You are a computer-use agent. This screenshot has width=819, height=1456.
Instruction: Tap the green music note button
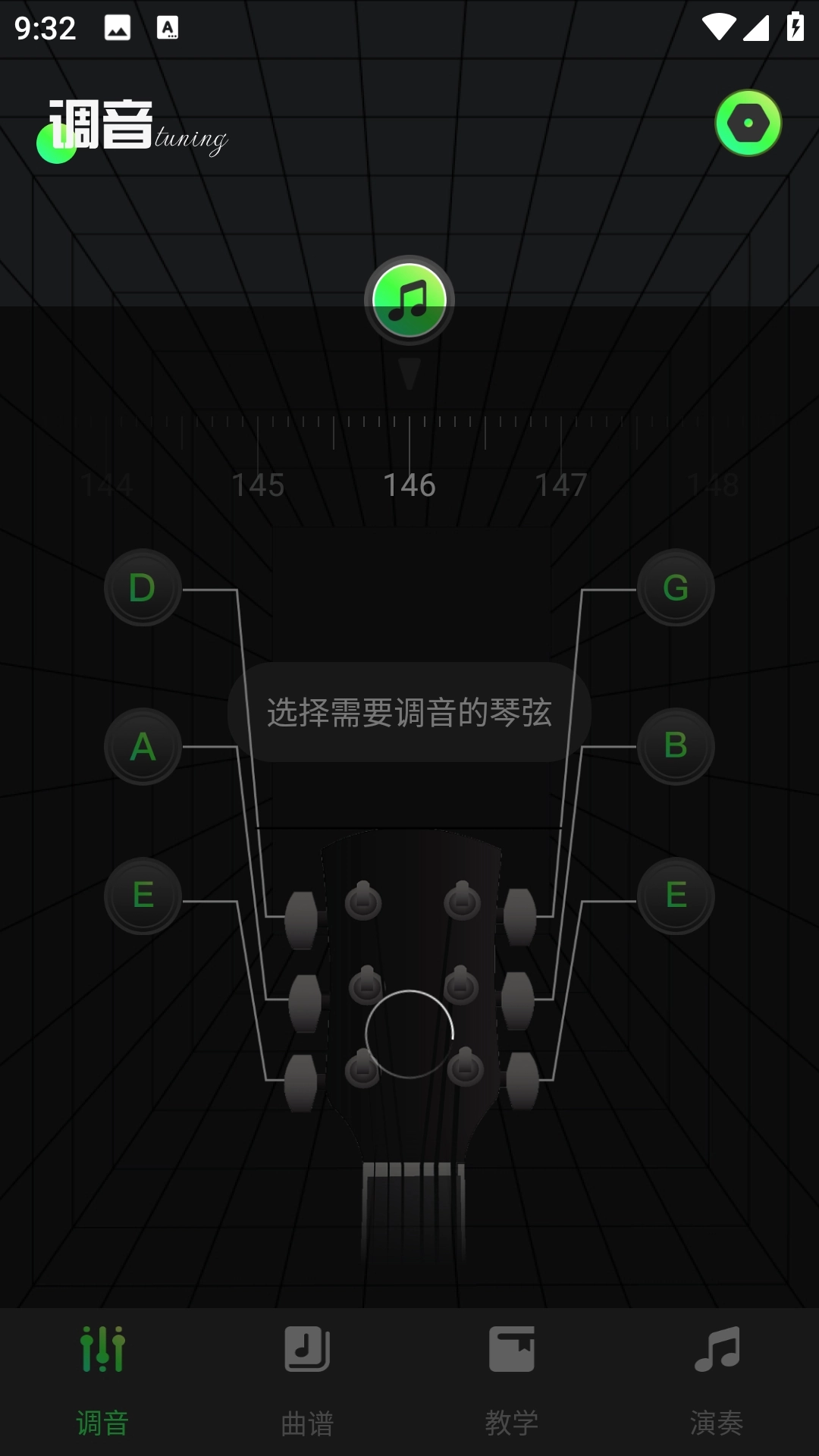pyautogui.click(x=409, y=300)
